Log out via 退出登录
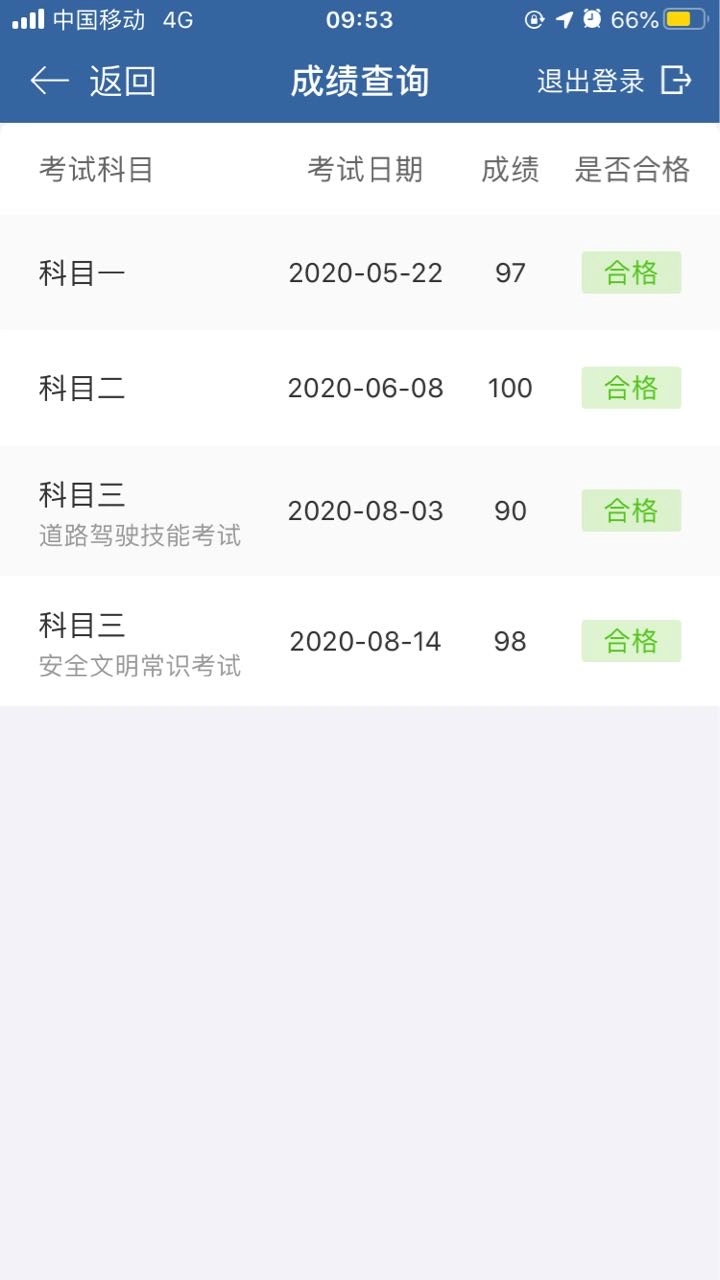 coord(614,81)
